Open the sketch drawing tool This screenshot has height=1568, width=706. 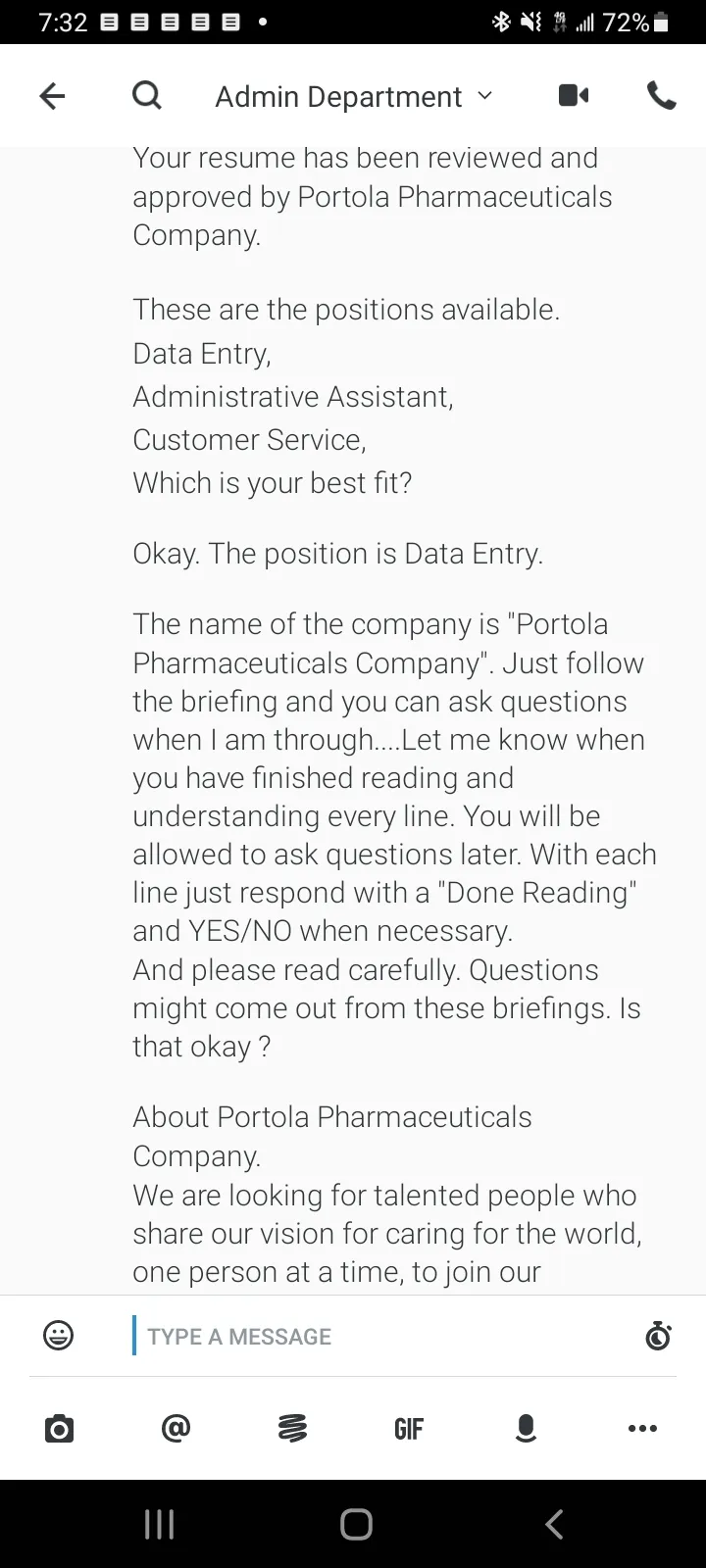pos(292,1428)
